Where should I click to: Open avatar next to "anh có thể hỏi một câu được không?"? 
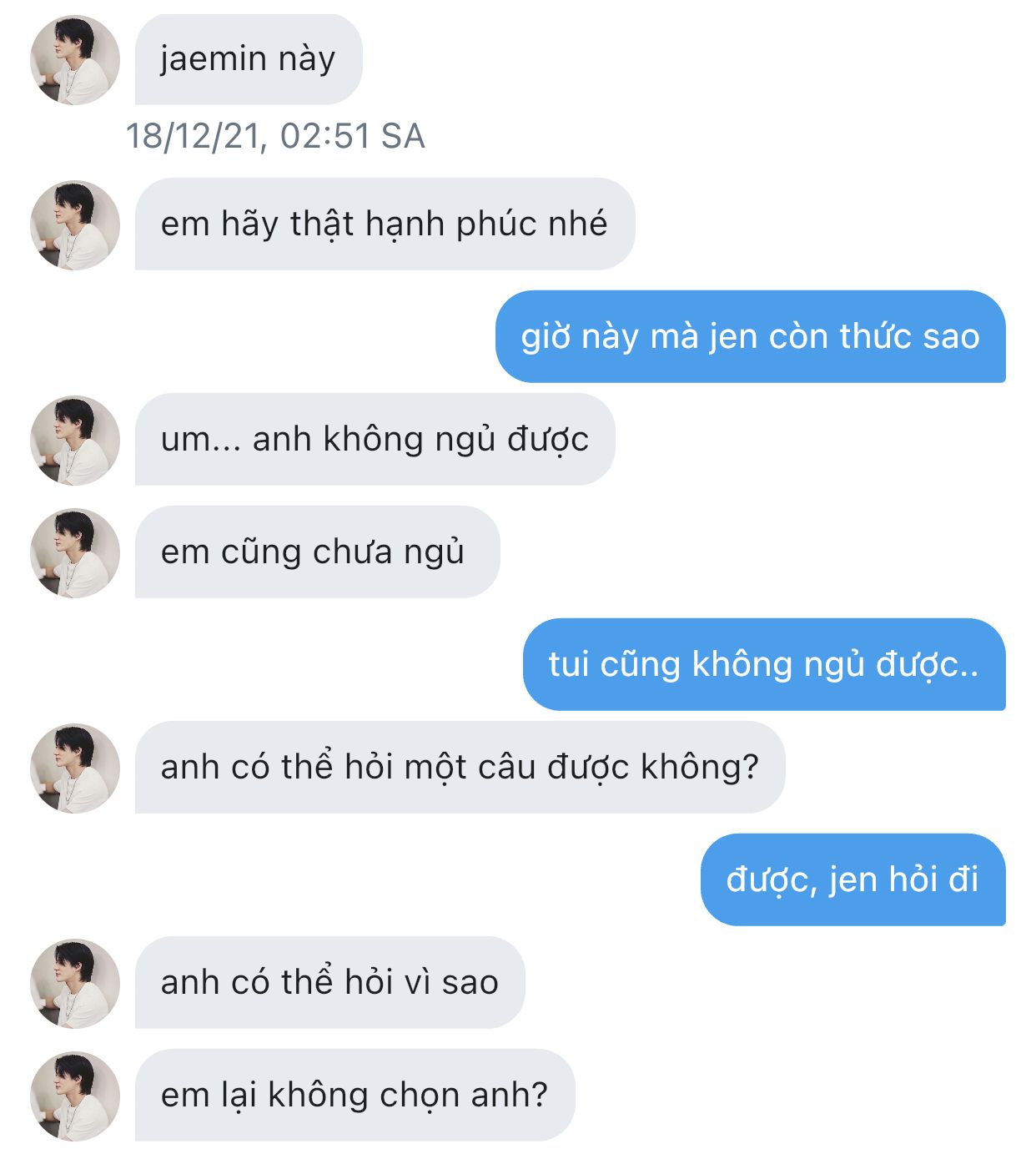[x=75, y=768]
